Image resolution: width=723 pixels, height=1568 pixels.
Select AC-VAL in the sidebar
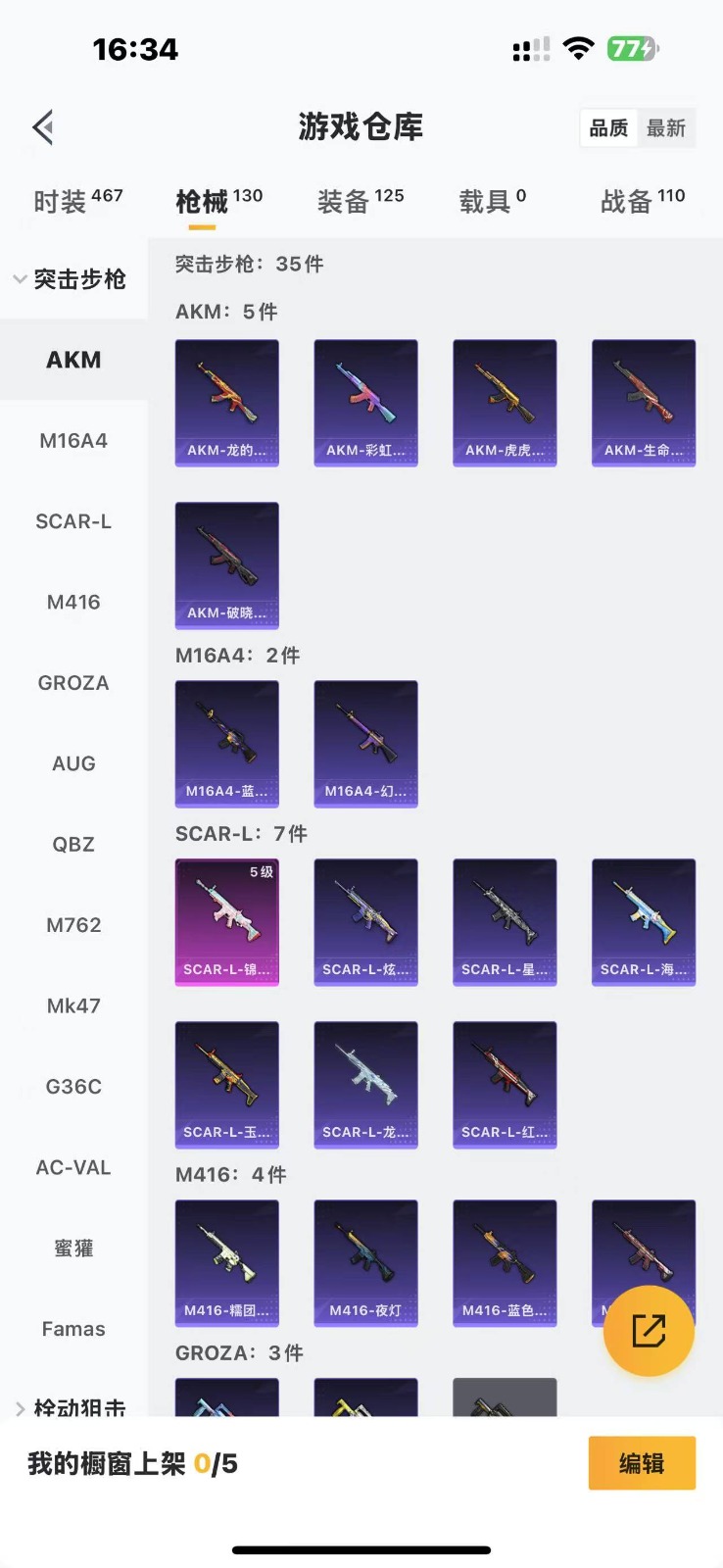(73, 1167)
